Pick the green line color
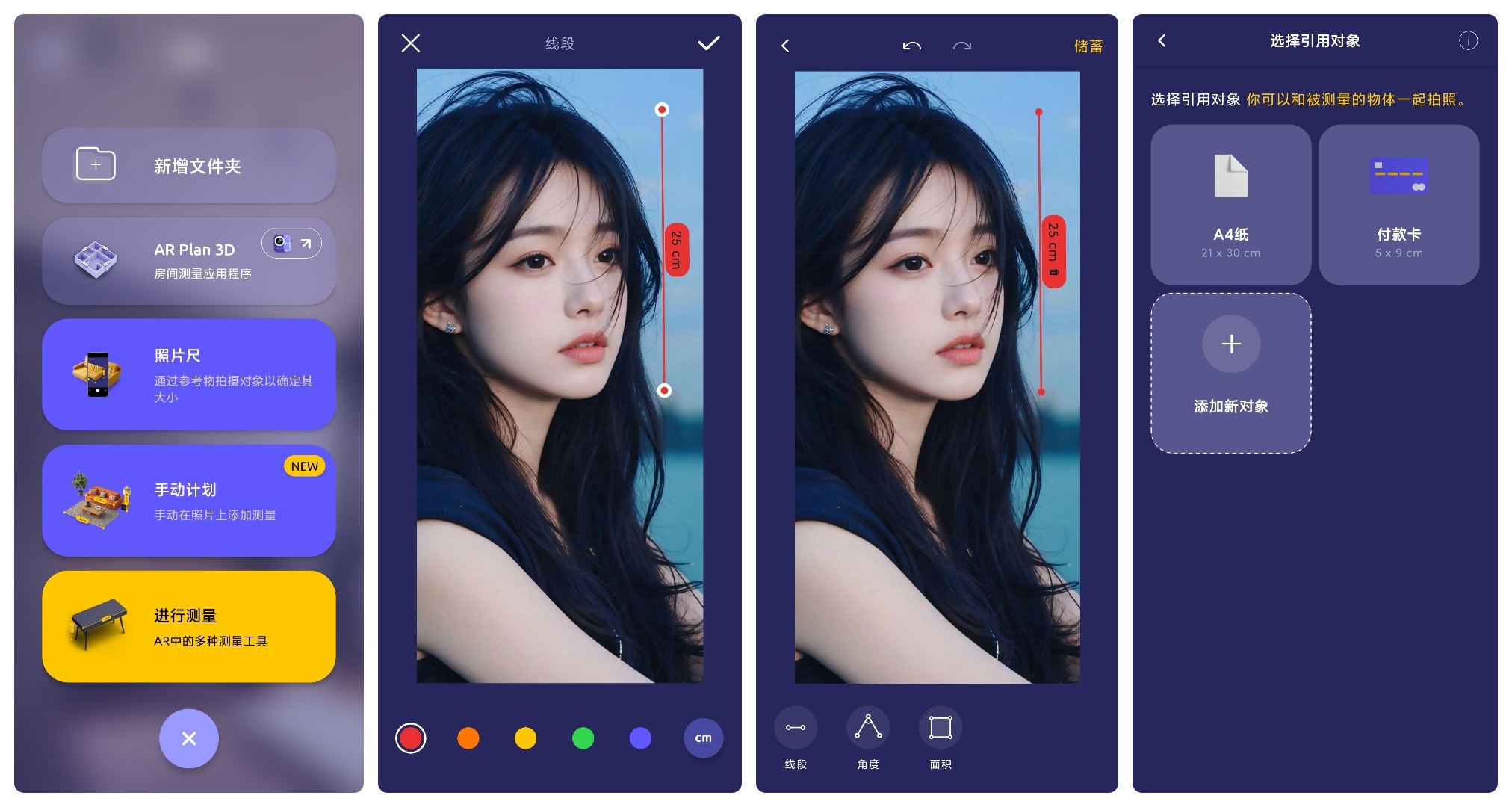 pos(583,738)
